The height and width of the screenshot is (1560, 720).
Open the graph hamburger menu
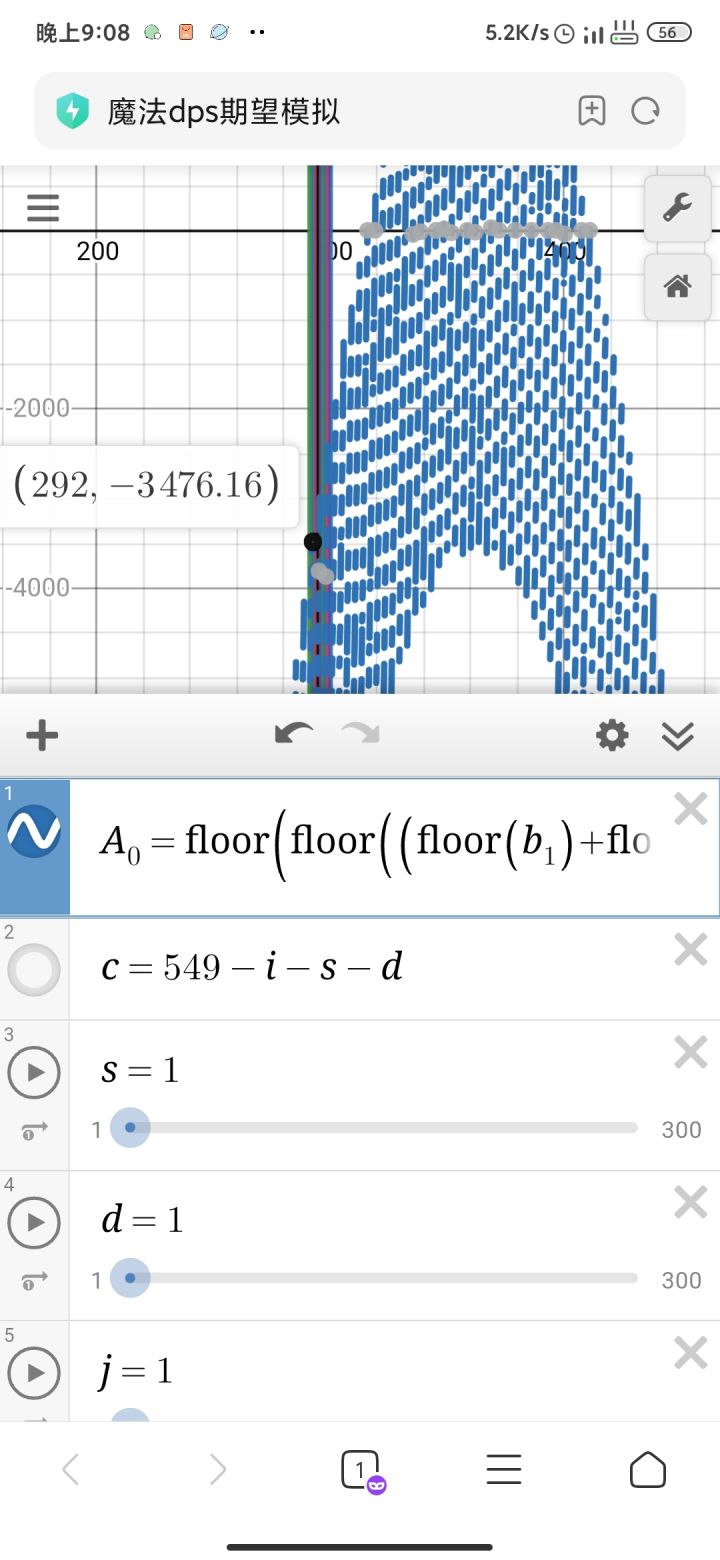43,207
